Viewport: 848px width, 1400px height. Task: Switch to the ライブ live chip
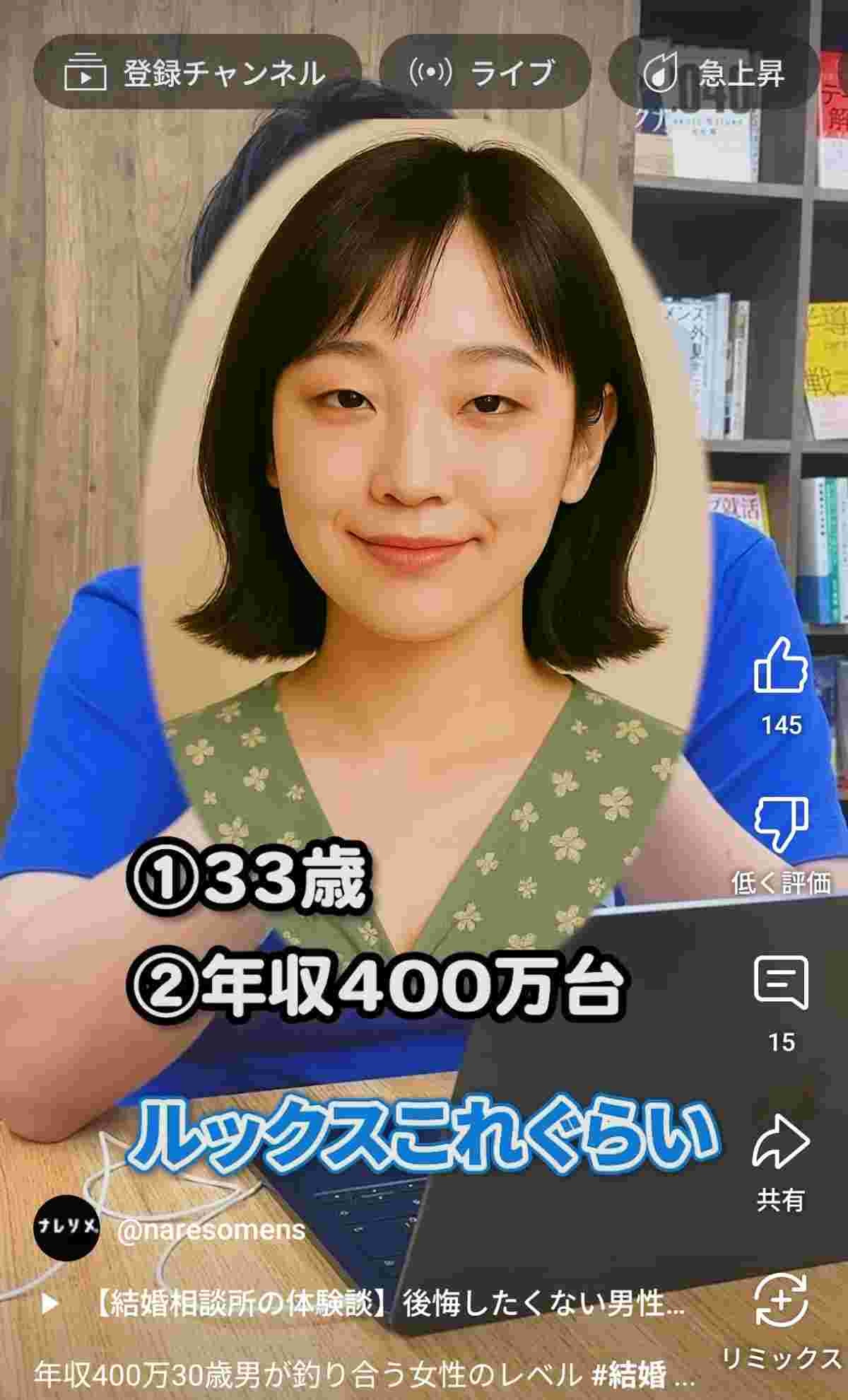(484, 72)
